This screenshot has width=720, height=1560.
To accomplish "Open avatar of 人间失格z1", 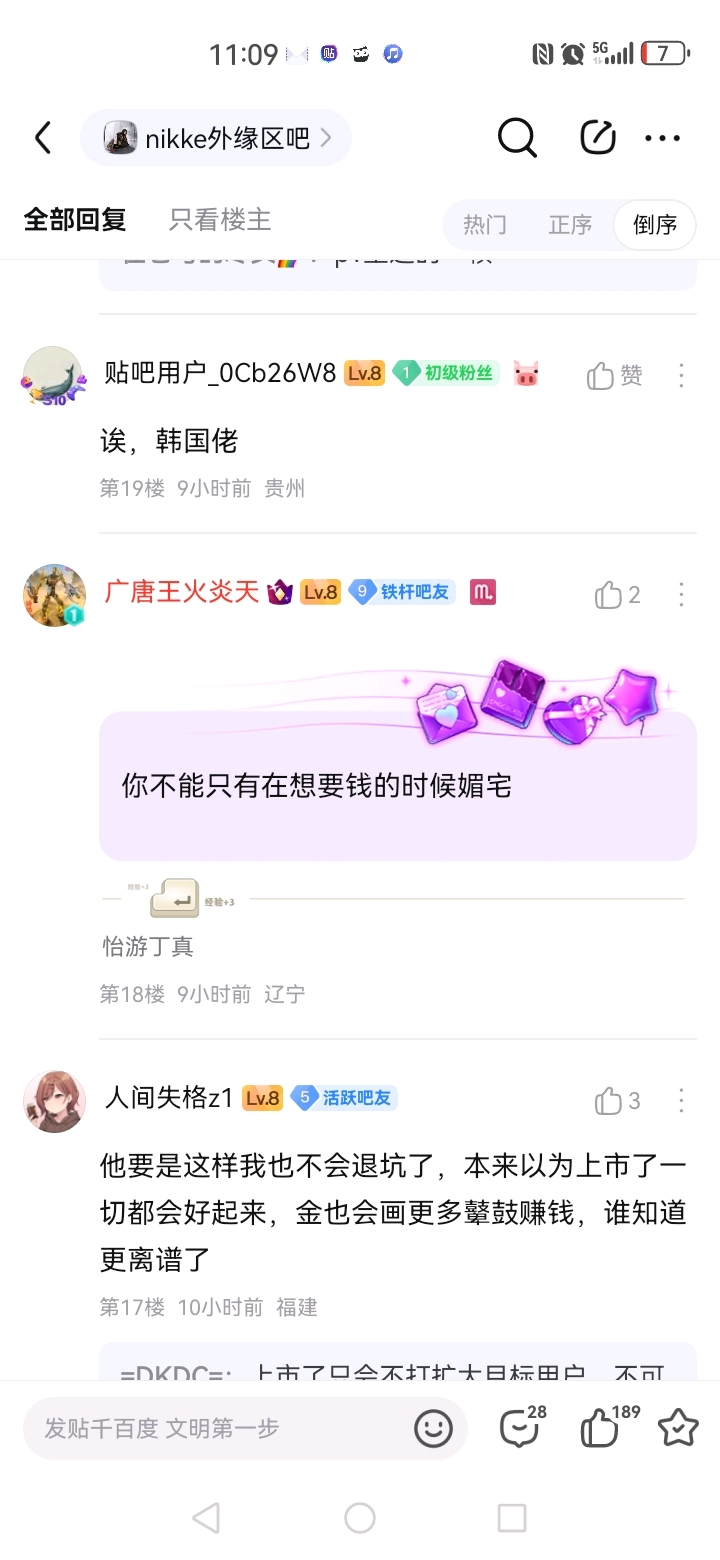I will pyautogui.click(x=54, y=1101).
